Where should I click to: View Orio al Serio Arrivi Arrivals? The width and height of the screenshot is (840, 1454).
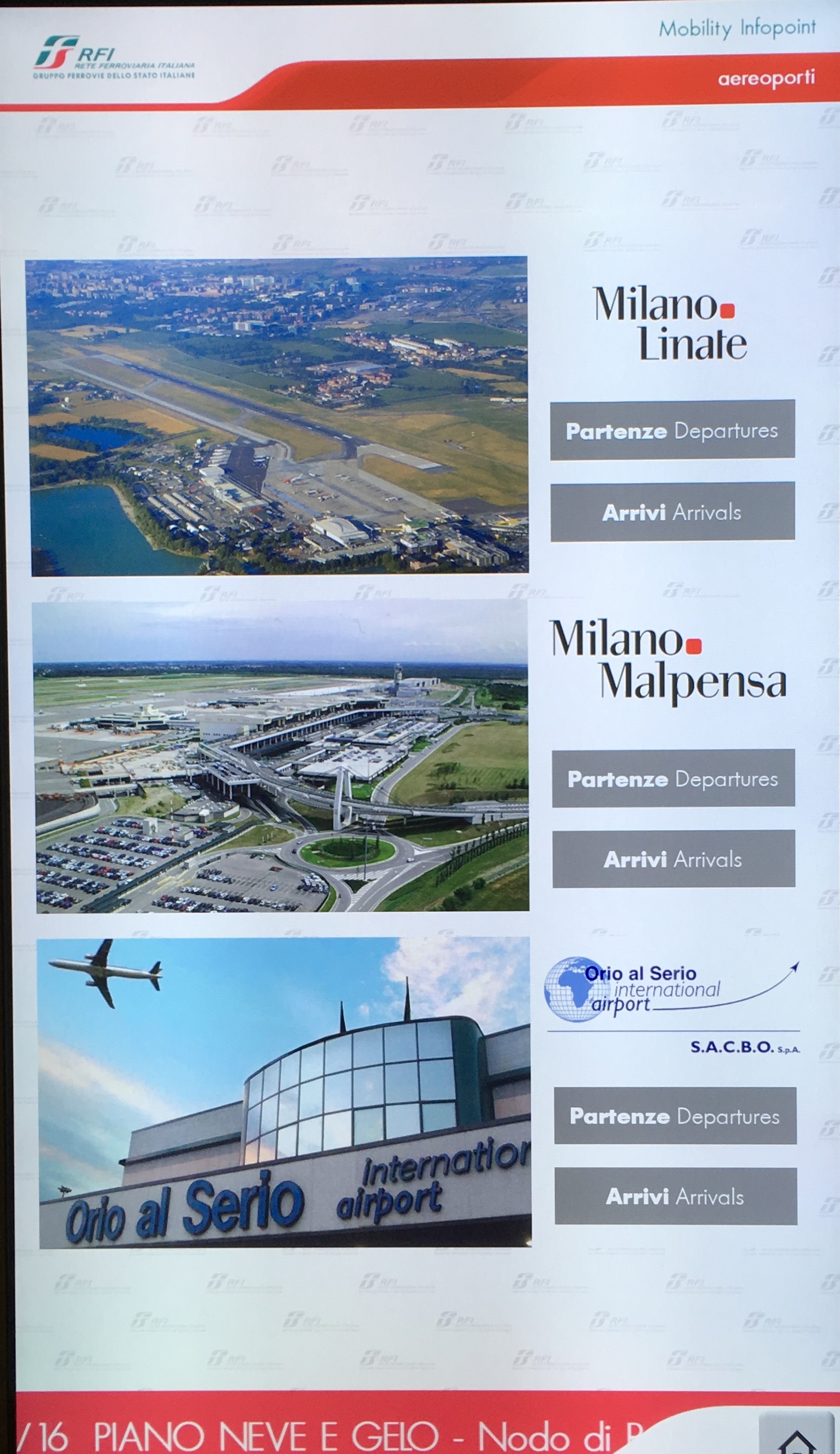675,1197
